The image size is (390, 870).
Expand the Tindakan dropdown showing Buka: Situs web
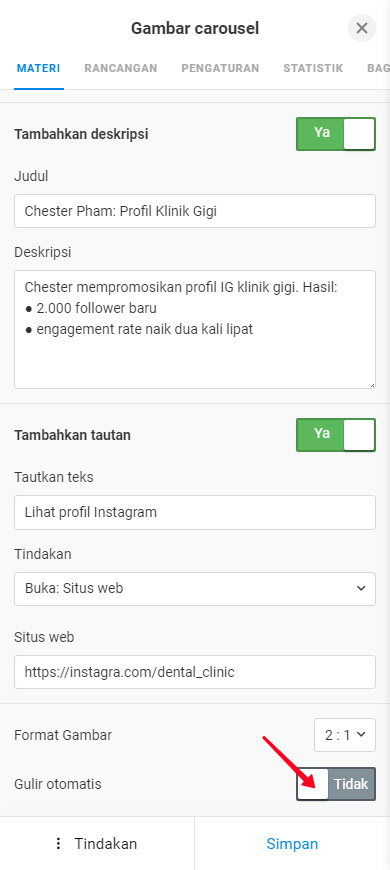pyautogui.click(x=195, y=589)
